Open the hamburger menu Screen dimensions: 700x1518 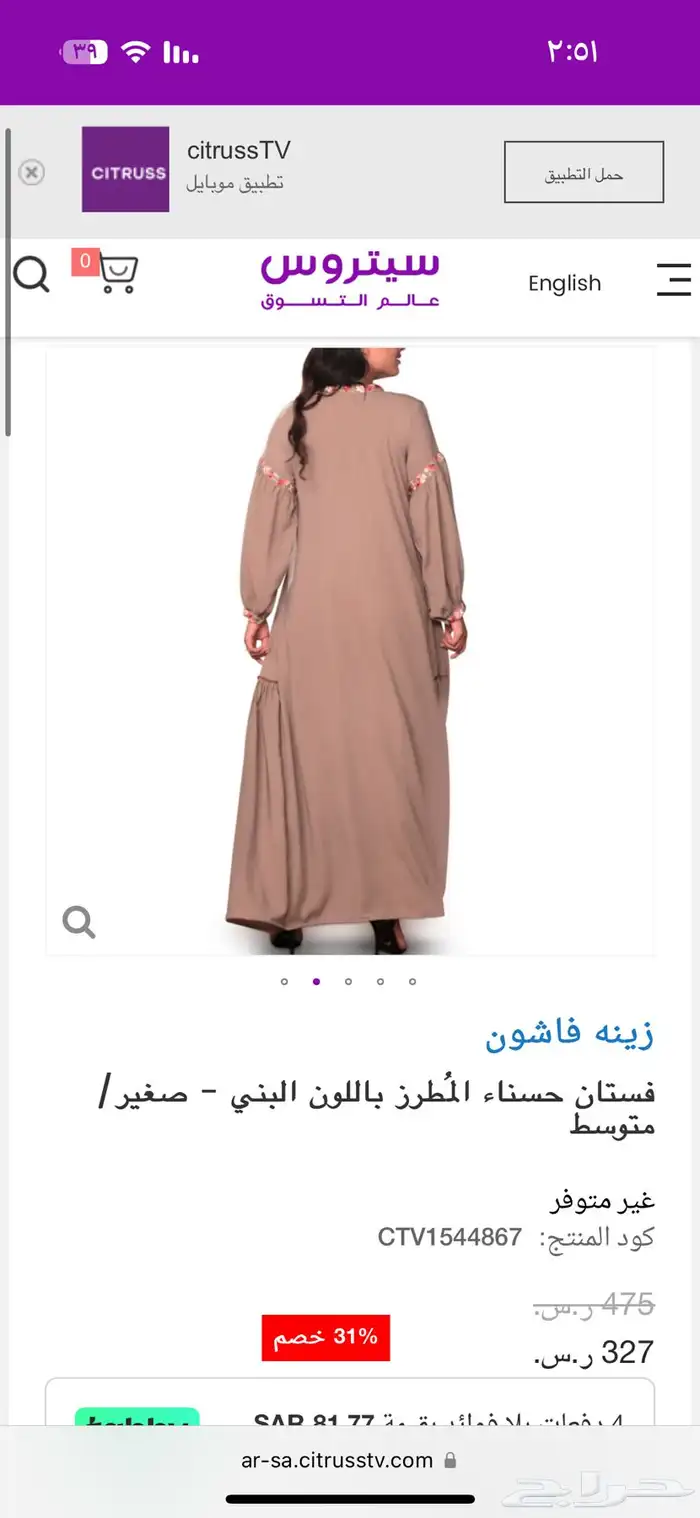(673, 280)
